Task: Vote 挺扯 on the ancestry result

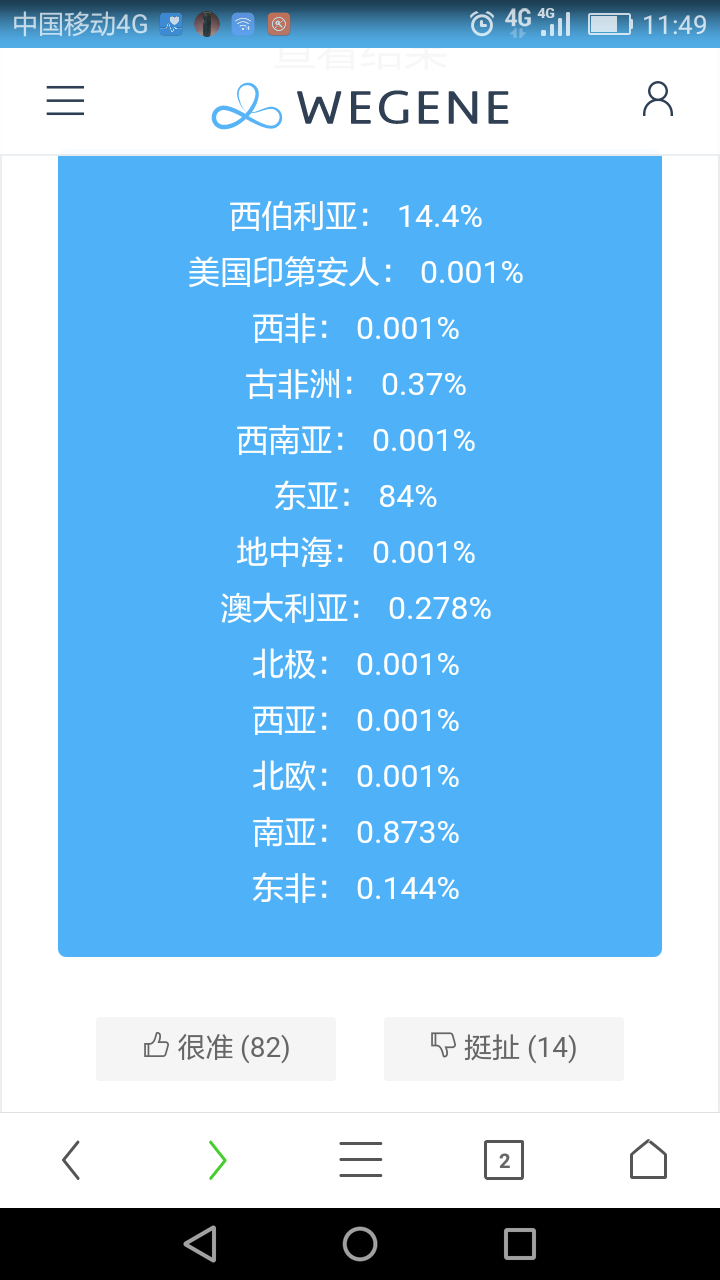Action: pos(503,1048)
